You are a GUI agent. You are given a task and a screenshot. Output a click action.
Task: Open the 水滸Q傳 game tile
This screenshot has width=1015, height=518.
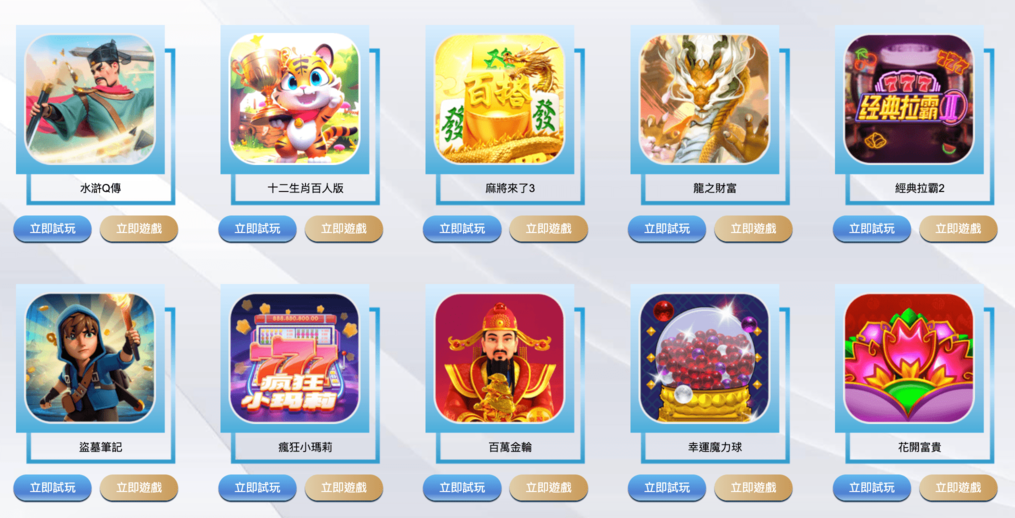pos(90,100)
